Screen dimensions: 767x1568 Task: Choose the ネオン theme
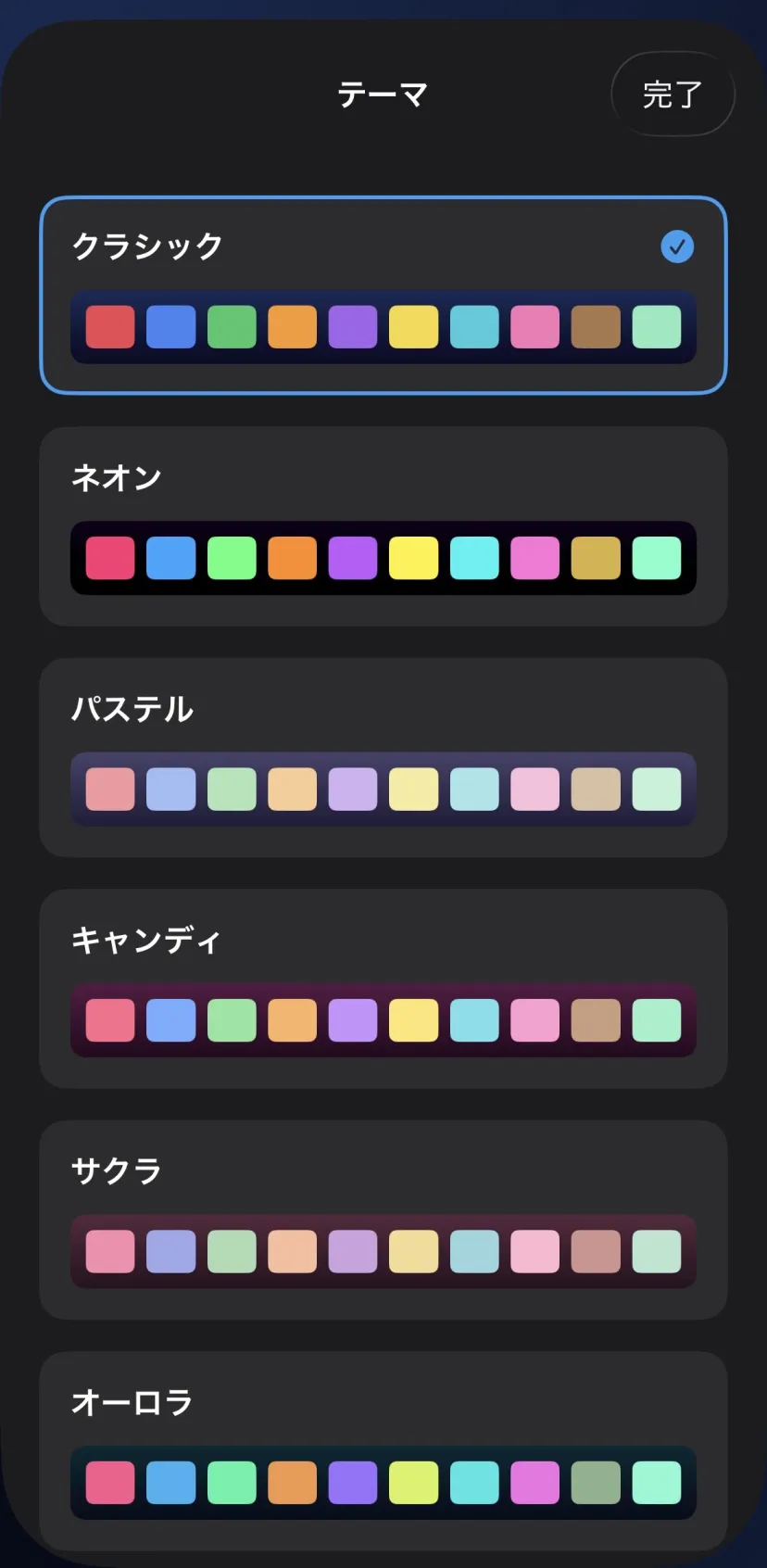[x=383, y=526]
